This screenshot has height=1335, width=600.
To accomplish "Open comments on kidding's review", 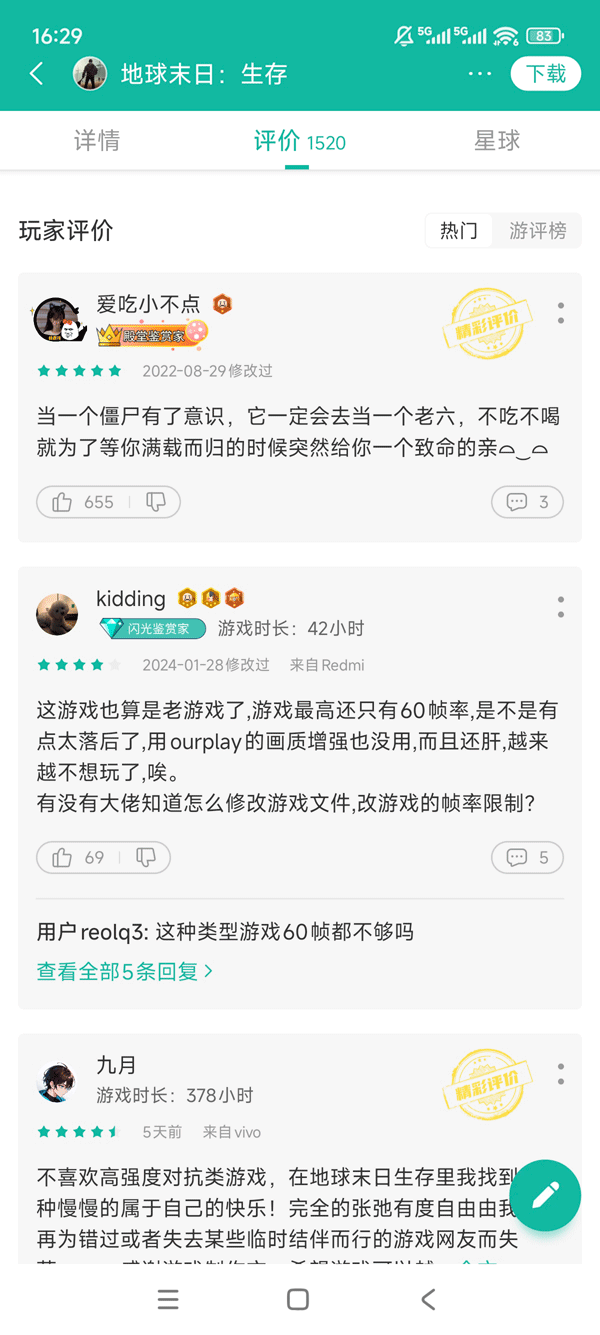I will 527,857.
